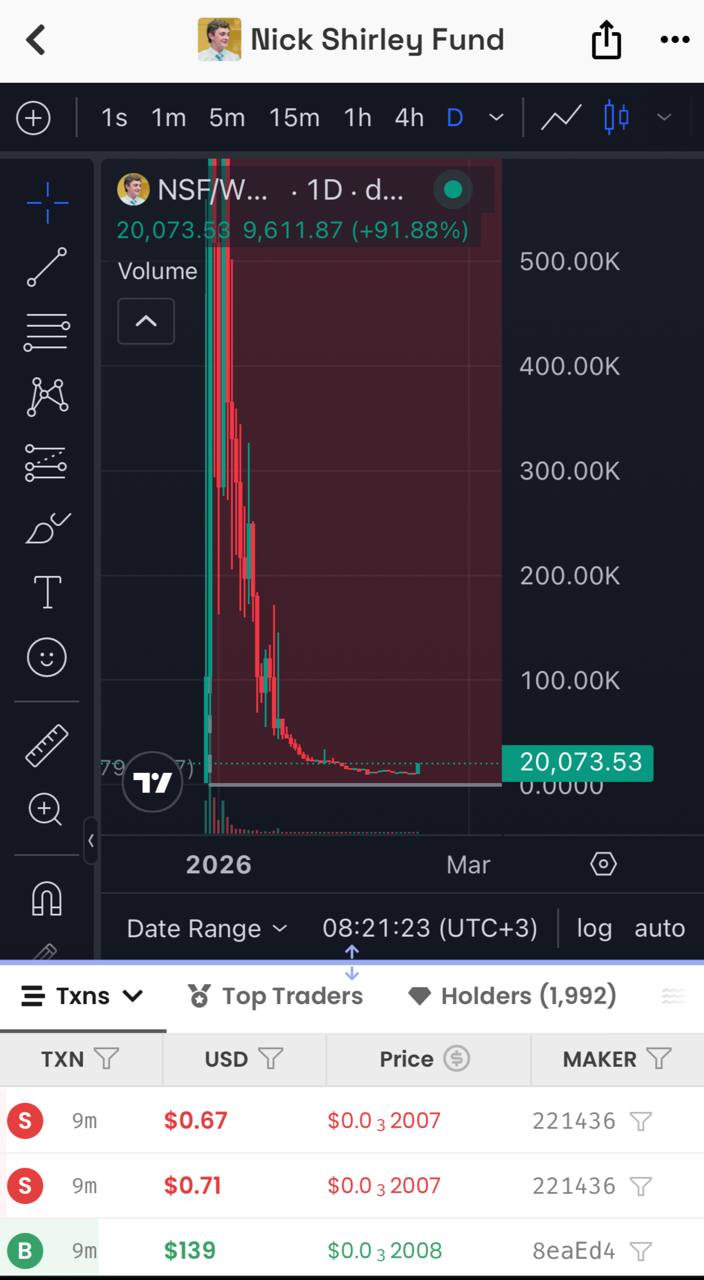The width and height of the screenshot is (704, 1280).
Task: Set chart interval to 1h
Action: pyautogui.click(x=357, y=118)
